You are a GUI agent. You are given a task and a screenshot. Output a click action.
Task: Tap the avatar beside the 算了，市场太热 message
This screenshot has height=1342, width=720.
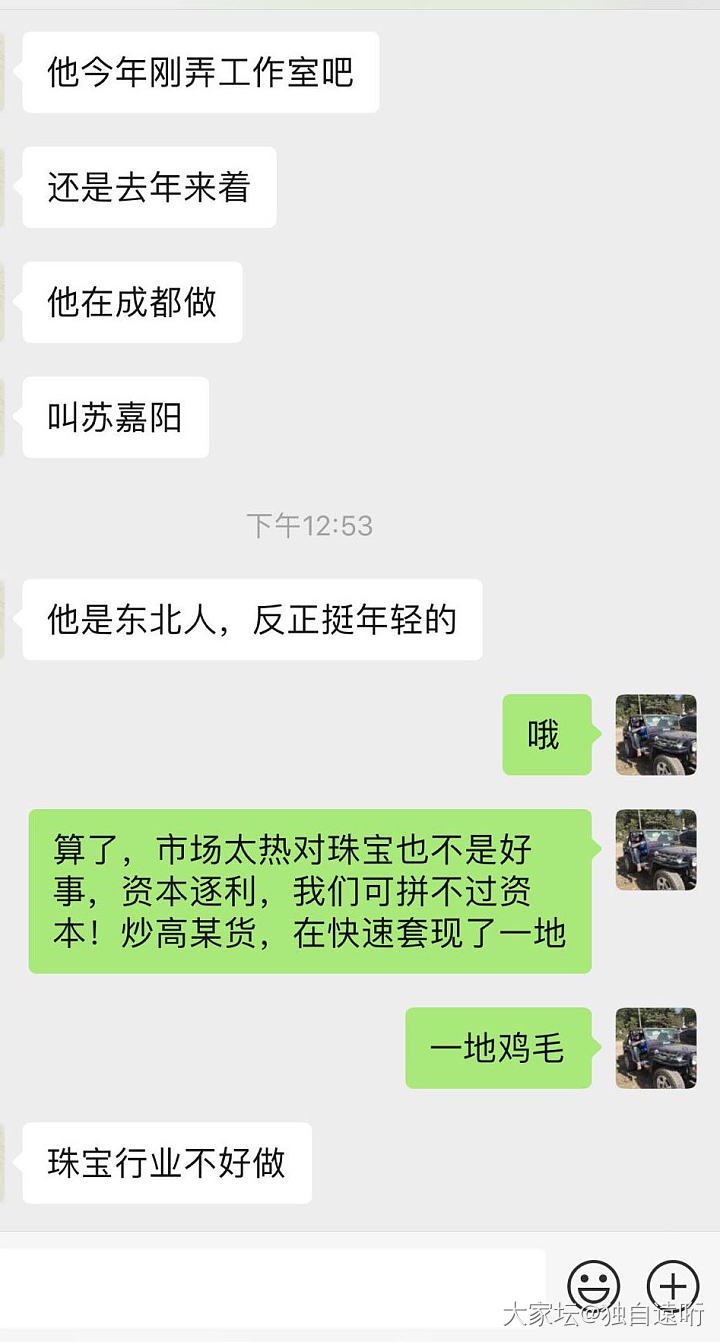(x=656, y=850)
